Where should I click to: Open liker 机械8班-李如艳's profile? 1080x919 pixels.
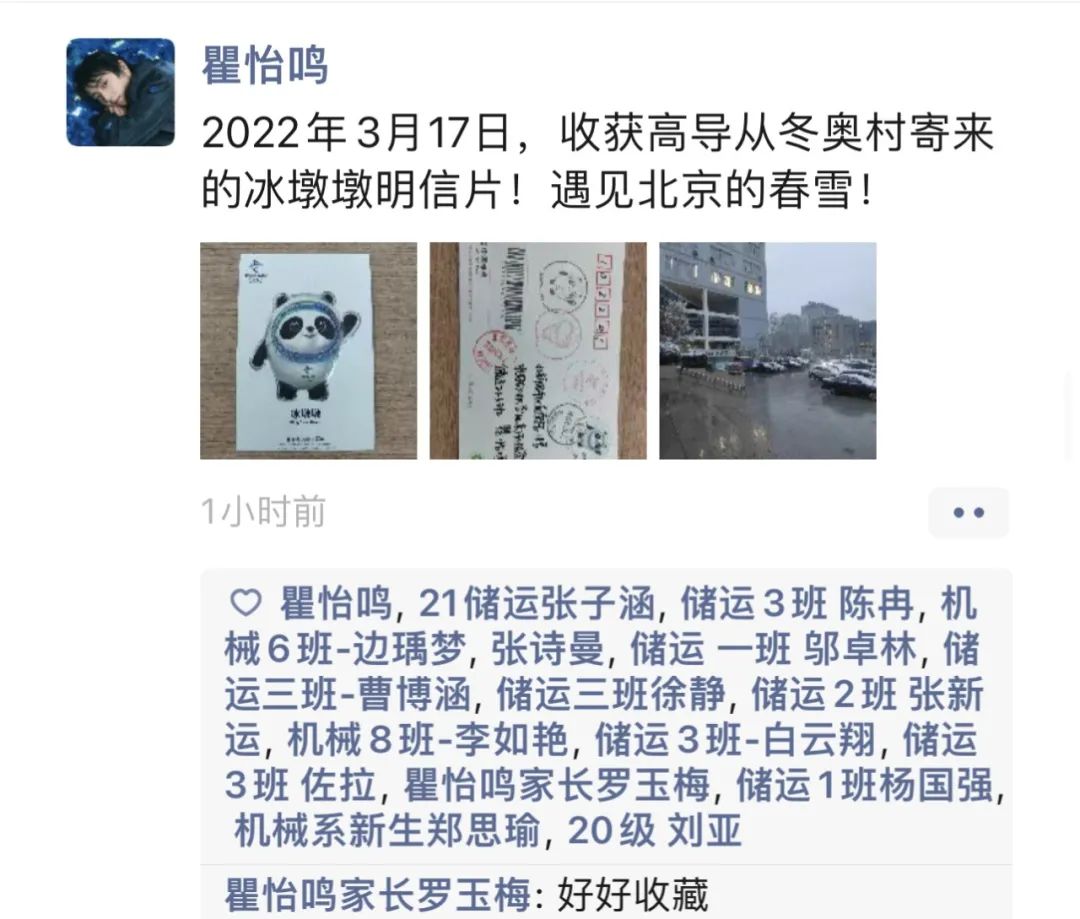[x=428, y=741]
